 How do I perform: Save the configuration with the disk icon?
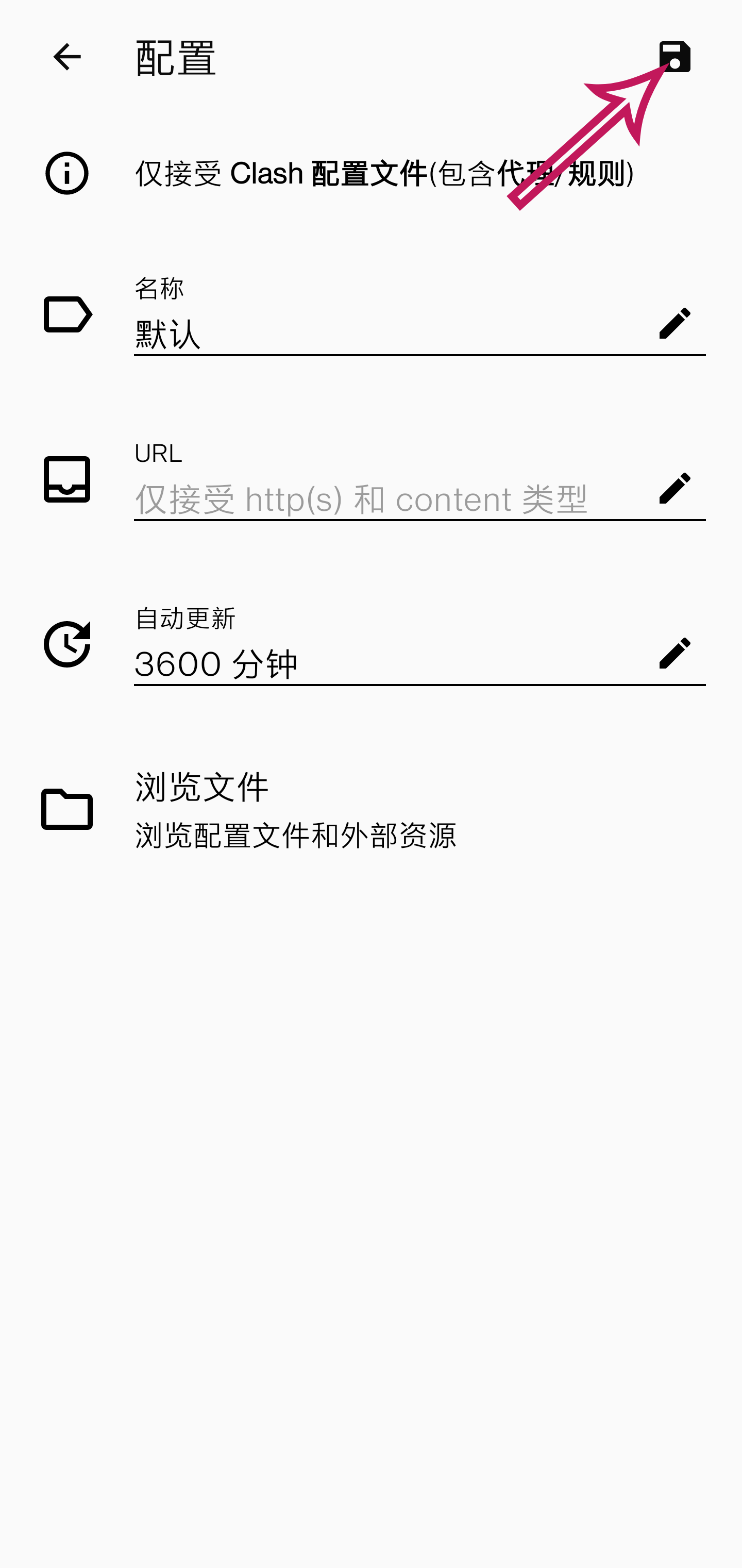(x=674, y=57)
